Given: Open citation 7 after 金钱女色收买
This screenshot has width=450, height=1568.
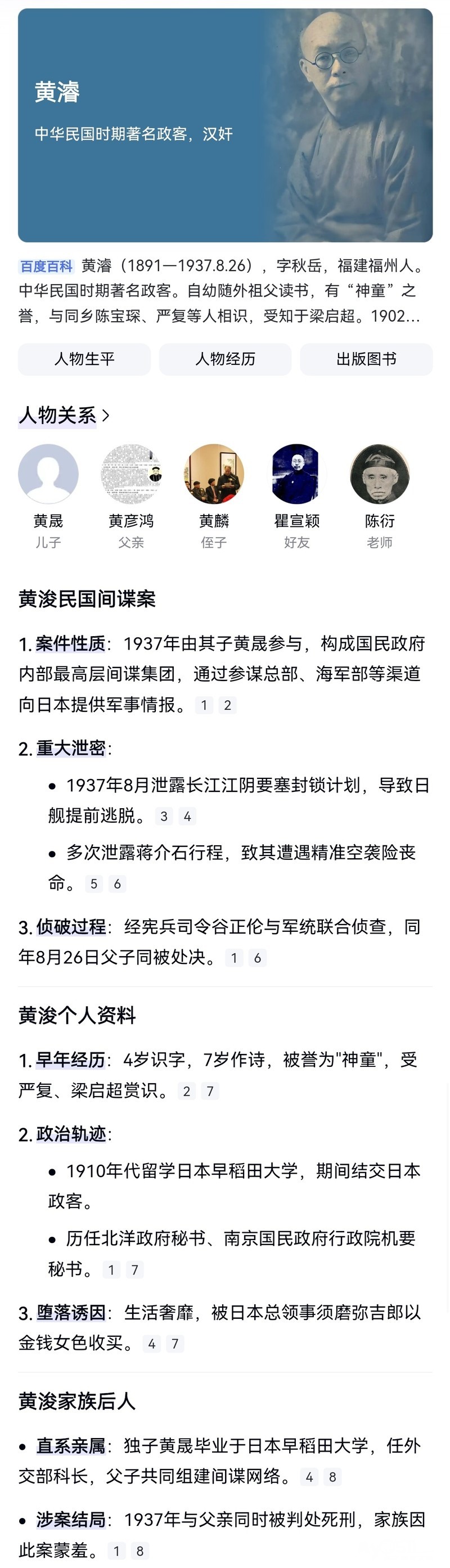Looking at the screenshot, I should [x=175, y=1344].
